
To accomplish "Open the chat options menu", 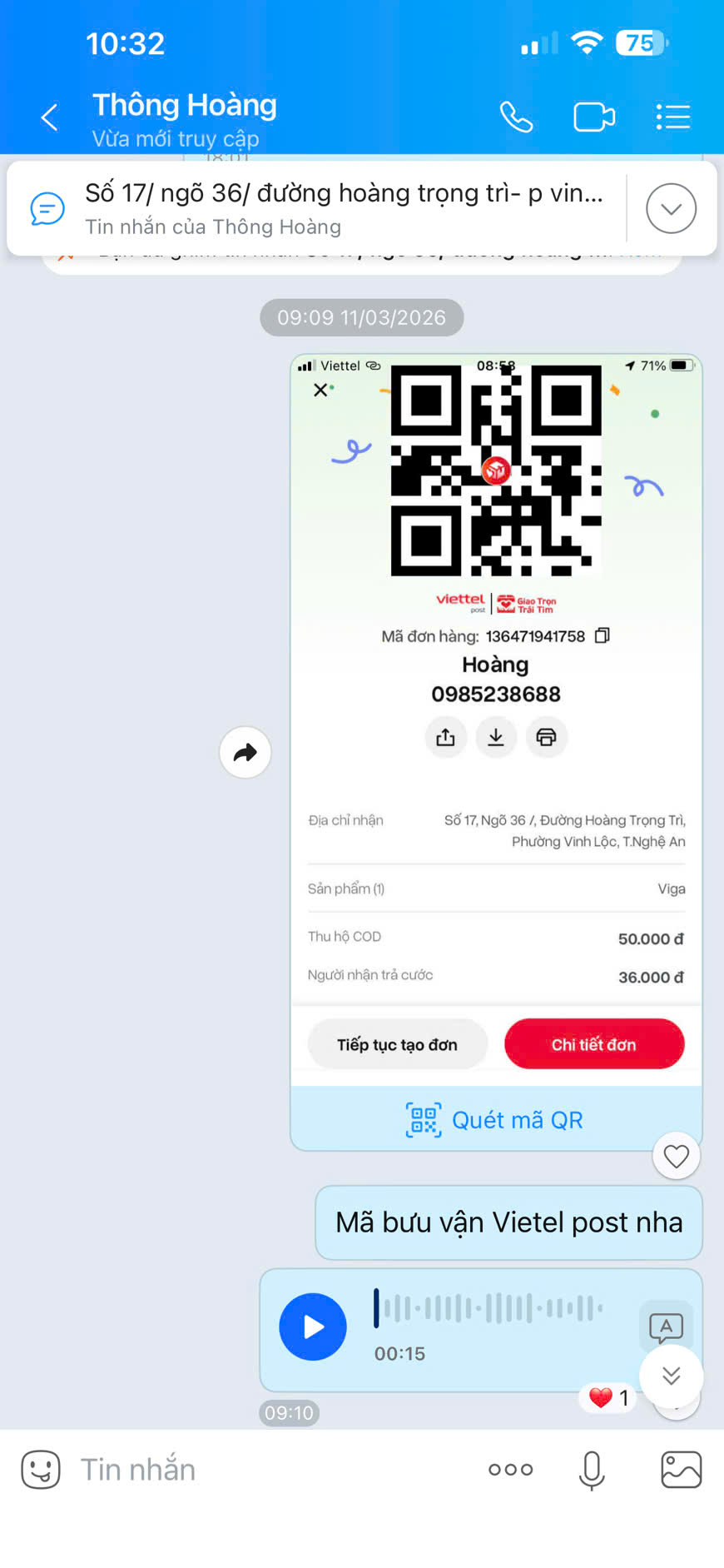I will click(672, 117).
